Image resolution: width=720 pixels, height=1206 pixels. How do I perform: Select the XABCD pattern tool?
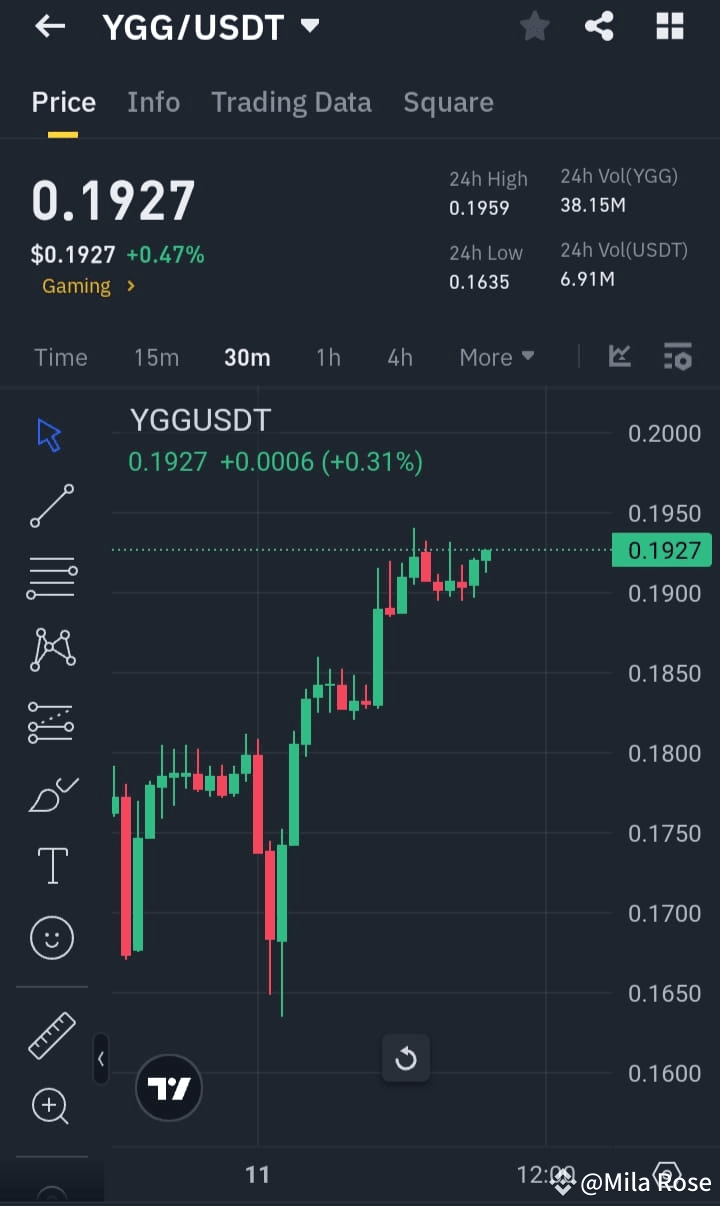[50, 649]
